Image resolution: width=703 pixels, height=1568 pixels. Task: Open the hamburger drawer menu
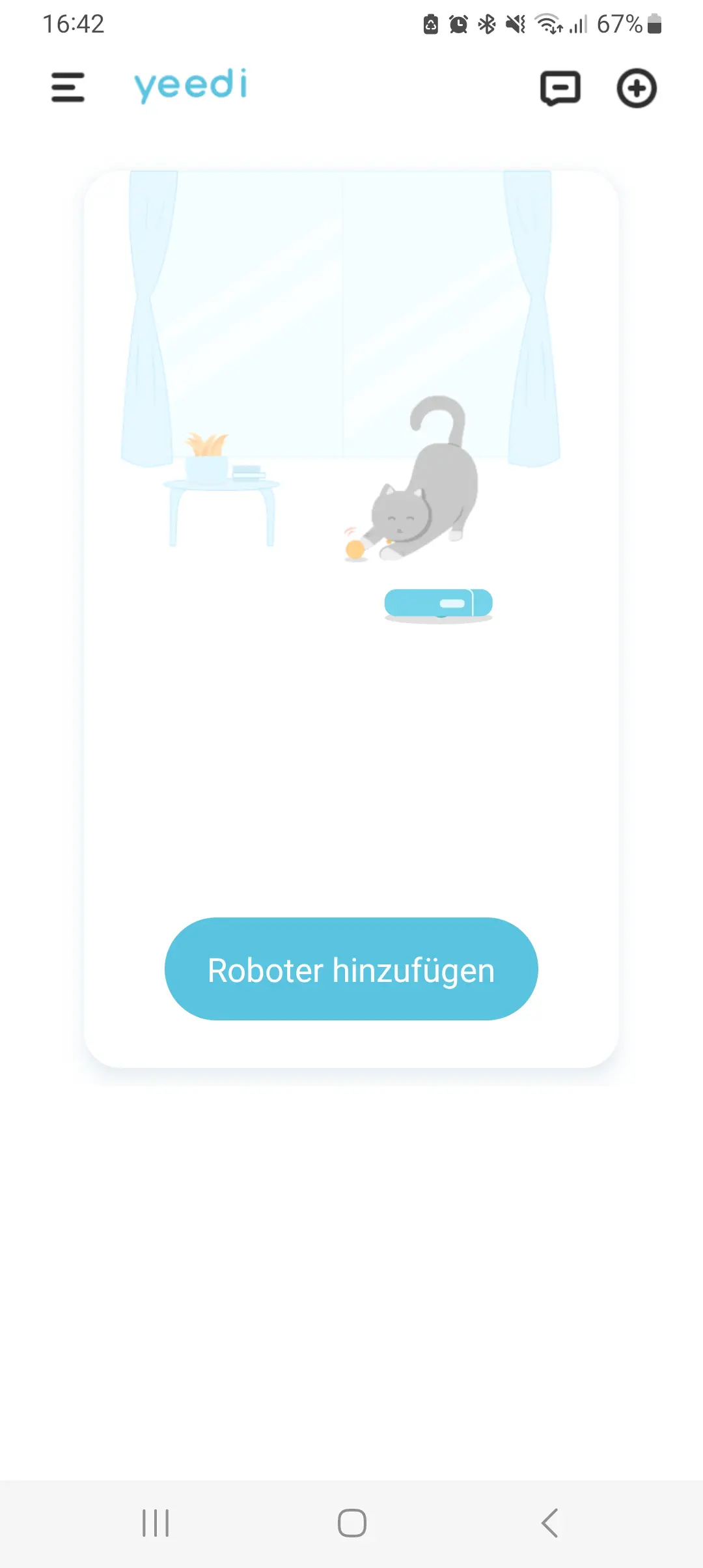(68, 87)
